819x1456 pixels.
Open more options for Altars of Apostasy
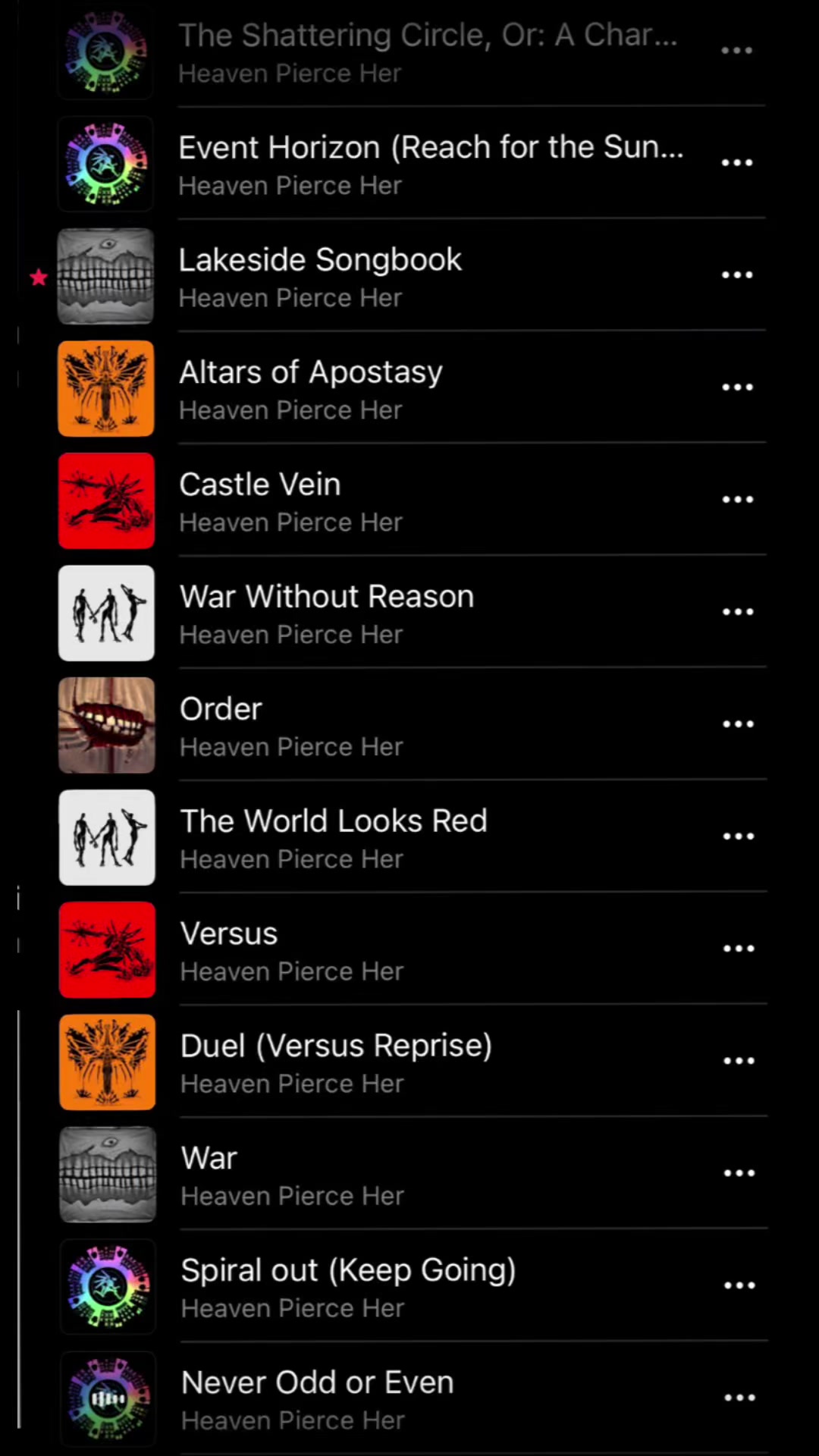pos(737,388)
